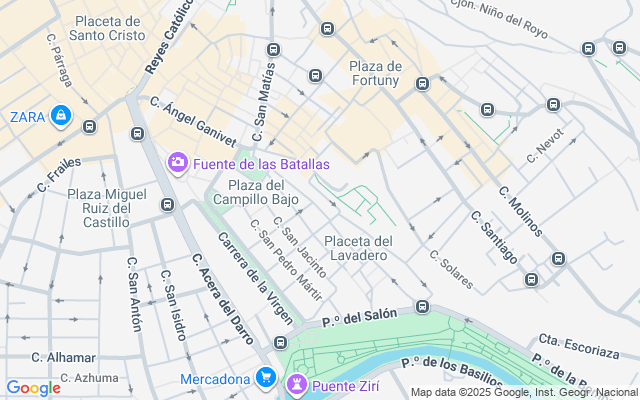Select bus stop near Plaza Miguel Ruiz del Castillo

pyautogui.click(x=167, y=204)
